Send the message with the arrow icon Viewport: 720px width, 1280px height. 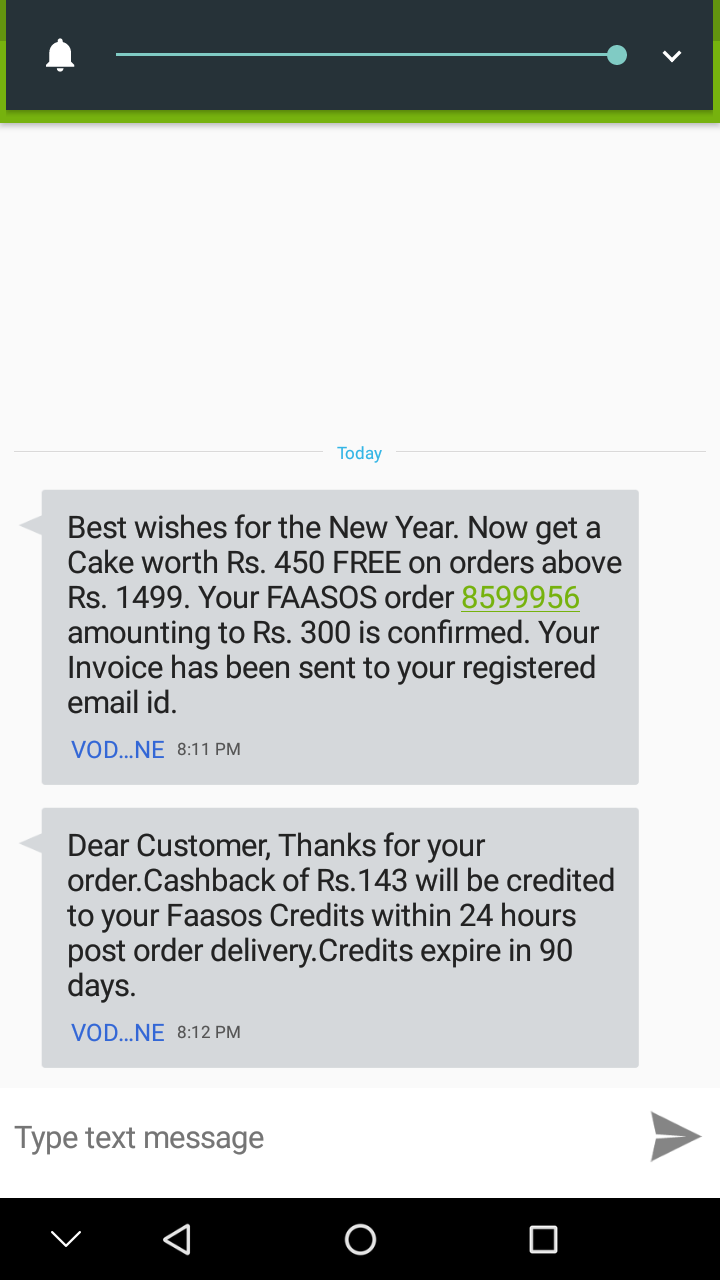(675, 1137)
